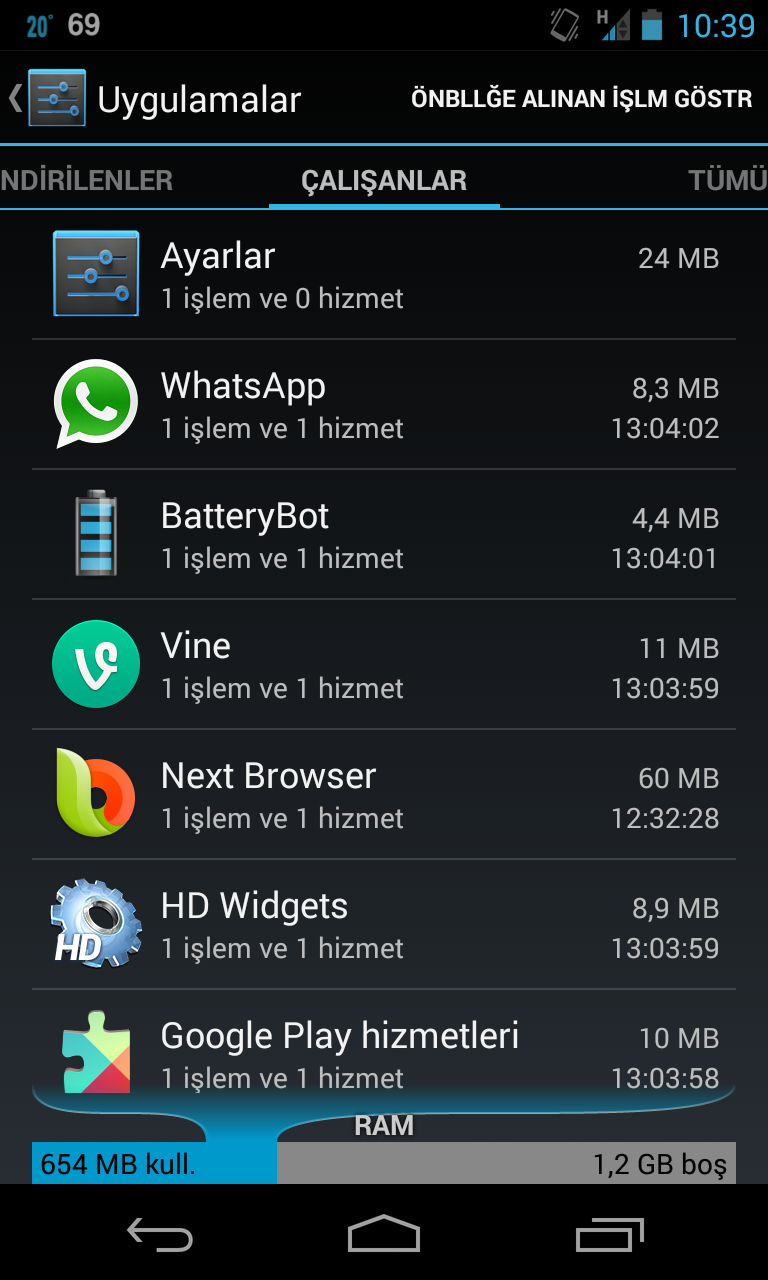View Google Play hizmetleri details
Image resolution: width=768 pixels, height=1280 pixels.
[x=384, y=1050]
